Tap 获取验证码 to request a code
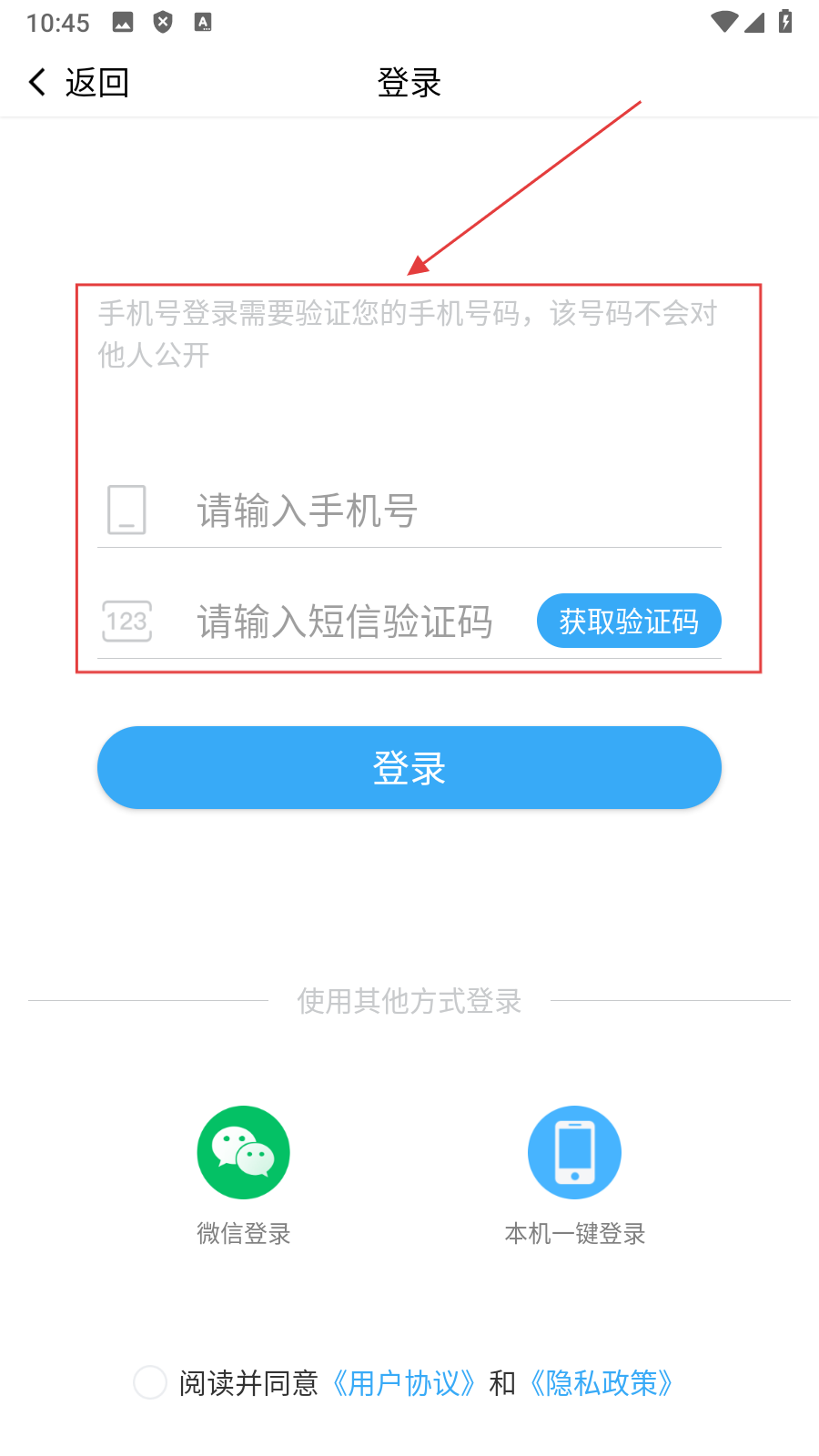Viewport: 819px width, 1456px height. (629, 622)
